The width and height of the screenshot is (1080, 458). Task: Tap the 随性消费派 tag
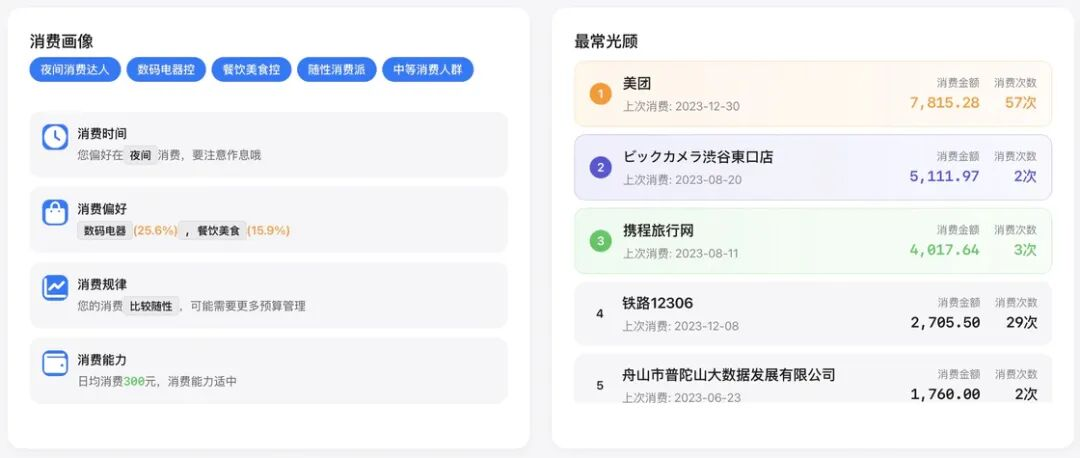point(337,69)
